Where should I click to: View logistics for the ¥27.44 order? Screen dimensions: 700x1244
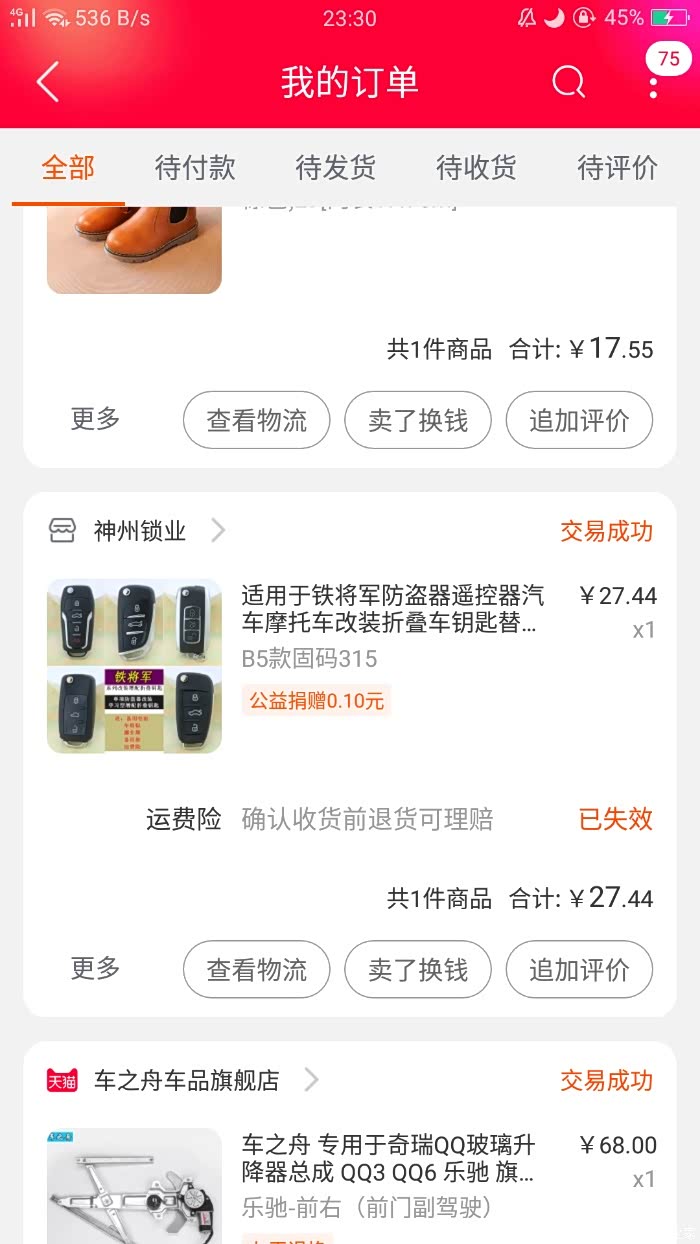click(256, 969)
